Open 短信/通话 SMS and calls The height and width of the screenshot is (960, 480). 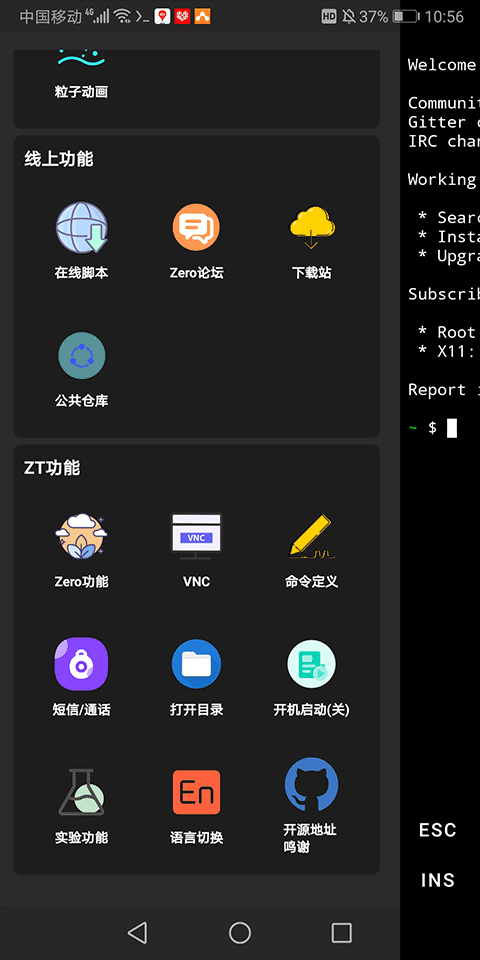pos(81,678)
